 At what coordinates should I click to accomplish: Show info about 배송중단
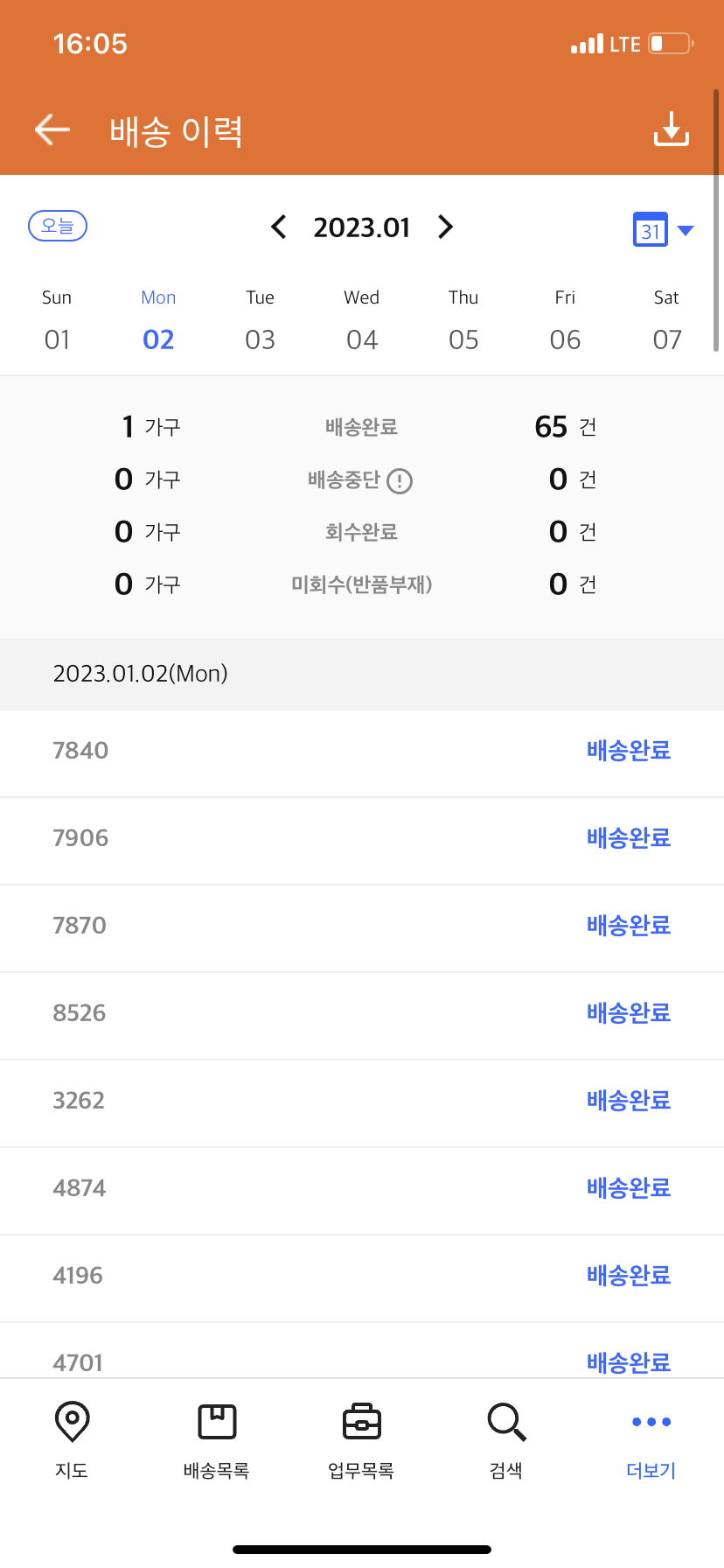pos(400,480)
